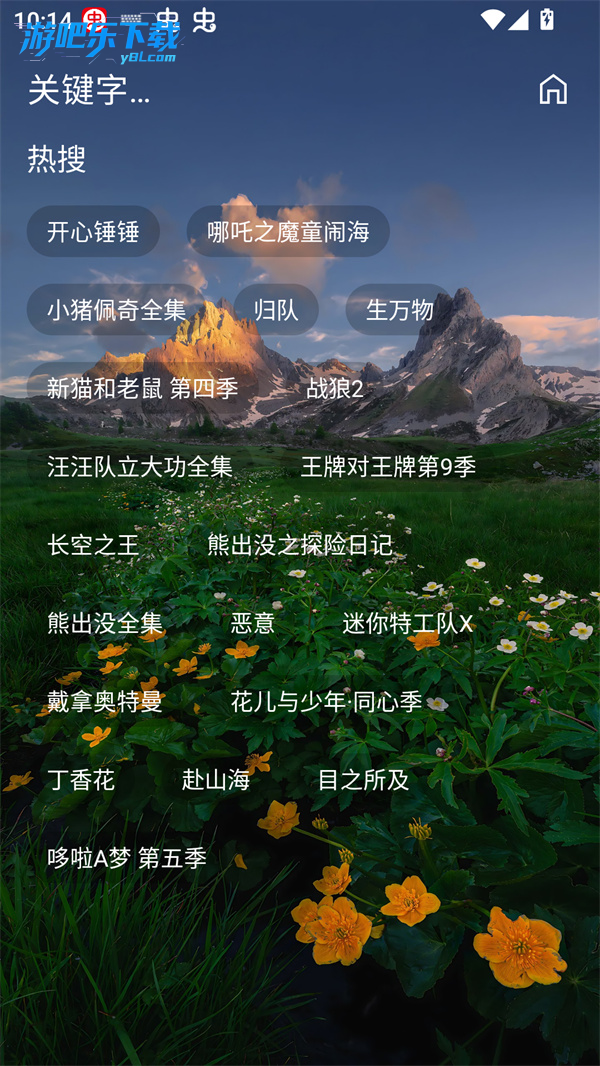The width and height of the screenshot is (600, 1066).
Task: Tap 花儿与少年·同心季 chip
Action: (x=326, y=701)
